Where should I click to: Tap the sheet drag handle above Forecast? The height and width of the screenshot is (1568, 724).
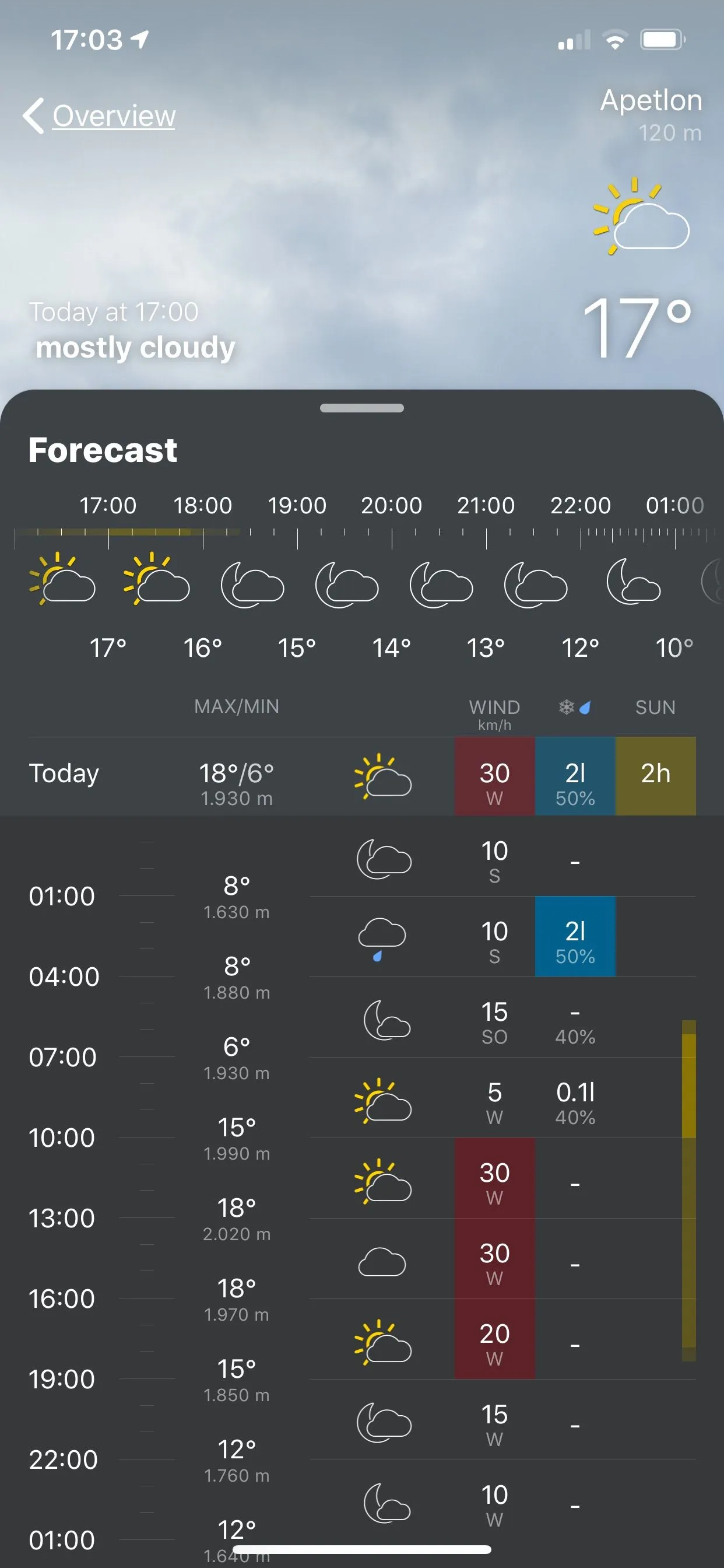(362, 408)
